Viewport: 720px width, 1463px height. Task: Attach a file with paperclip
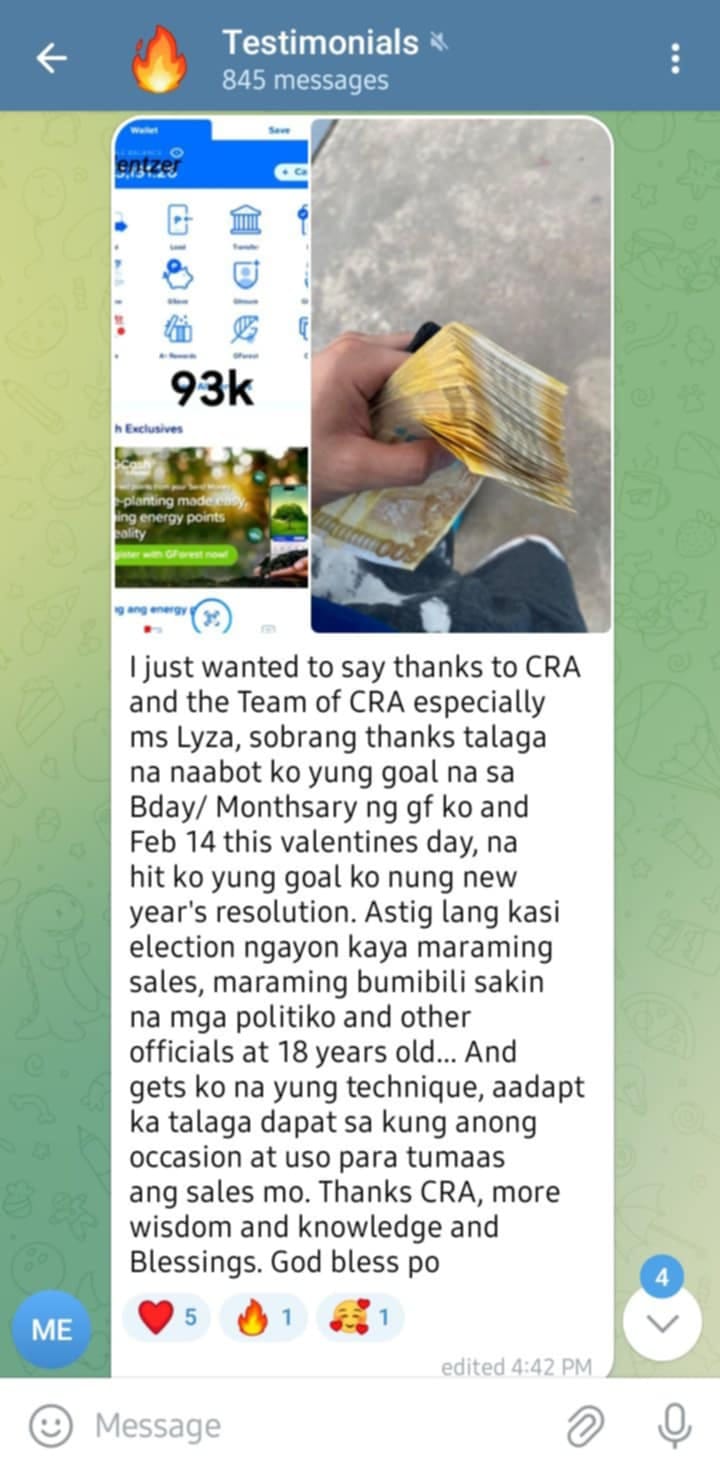[585, 1425]
